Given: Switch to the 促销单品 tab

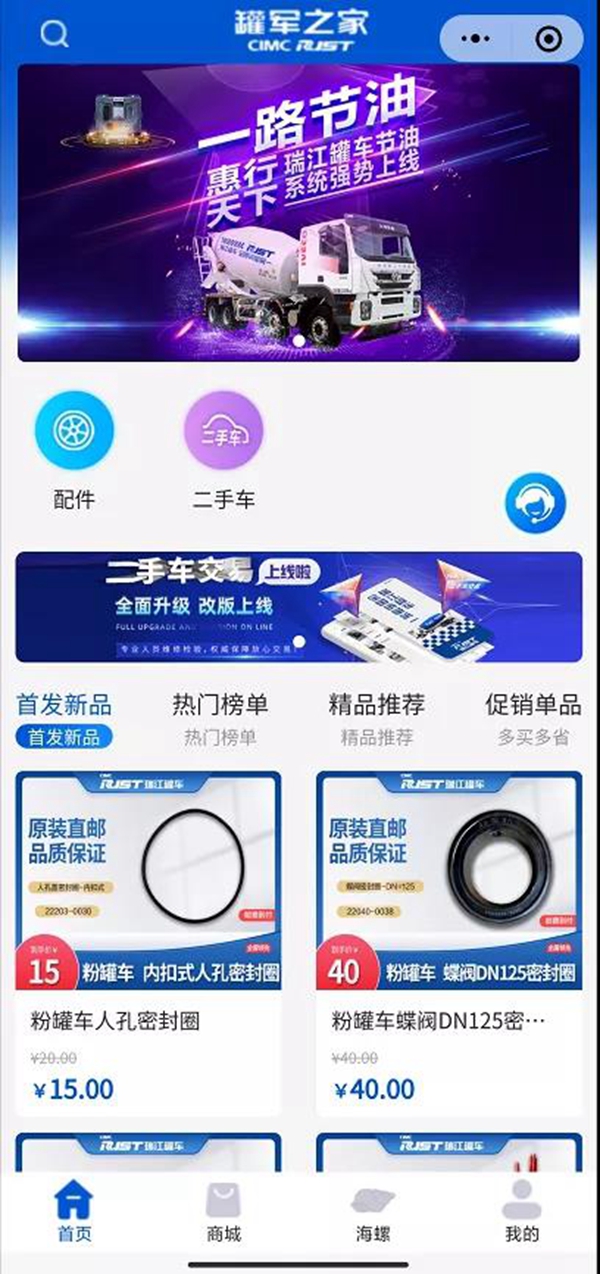Looking at the screenshot, I should pyautogui.click(x=533, y=718).
